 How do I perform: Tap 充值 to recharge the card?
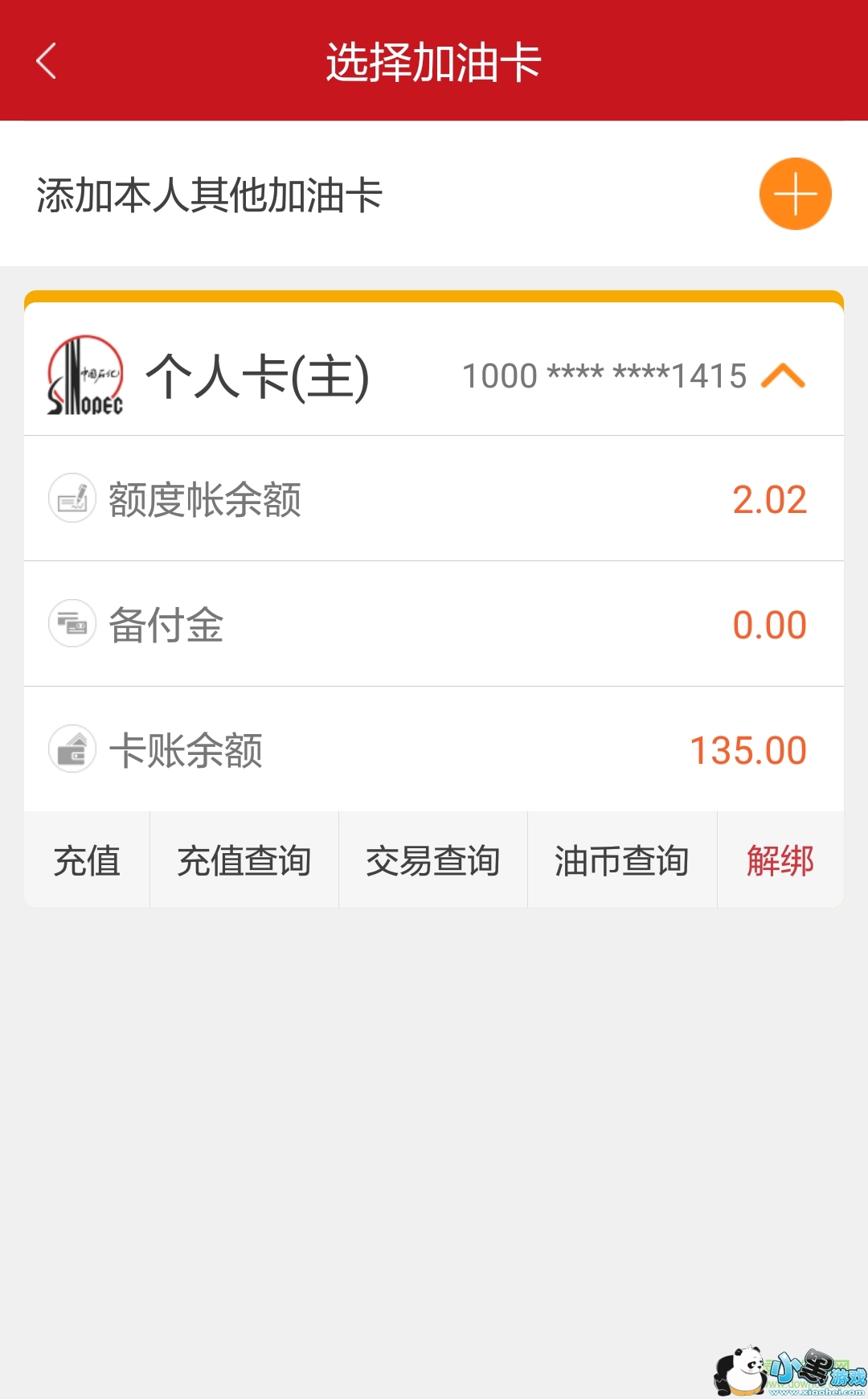coord(87,860)
